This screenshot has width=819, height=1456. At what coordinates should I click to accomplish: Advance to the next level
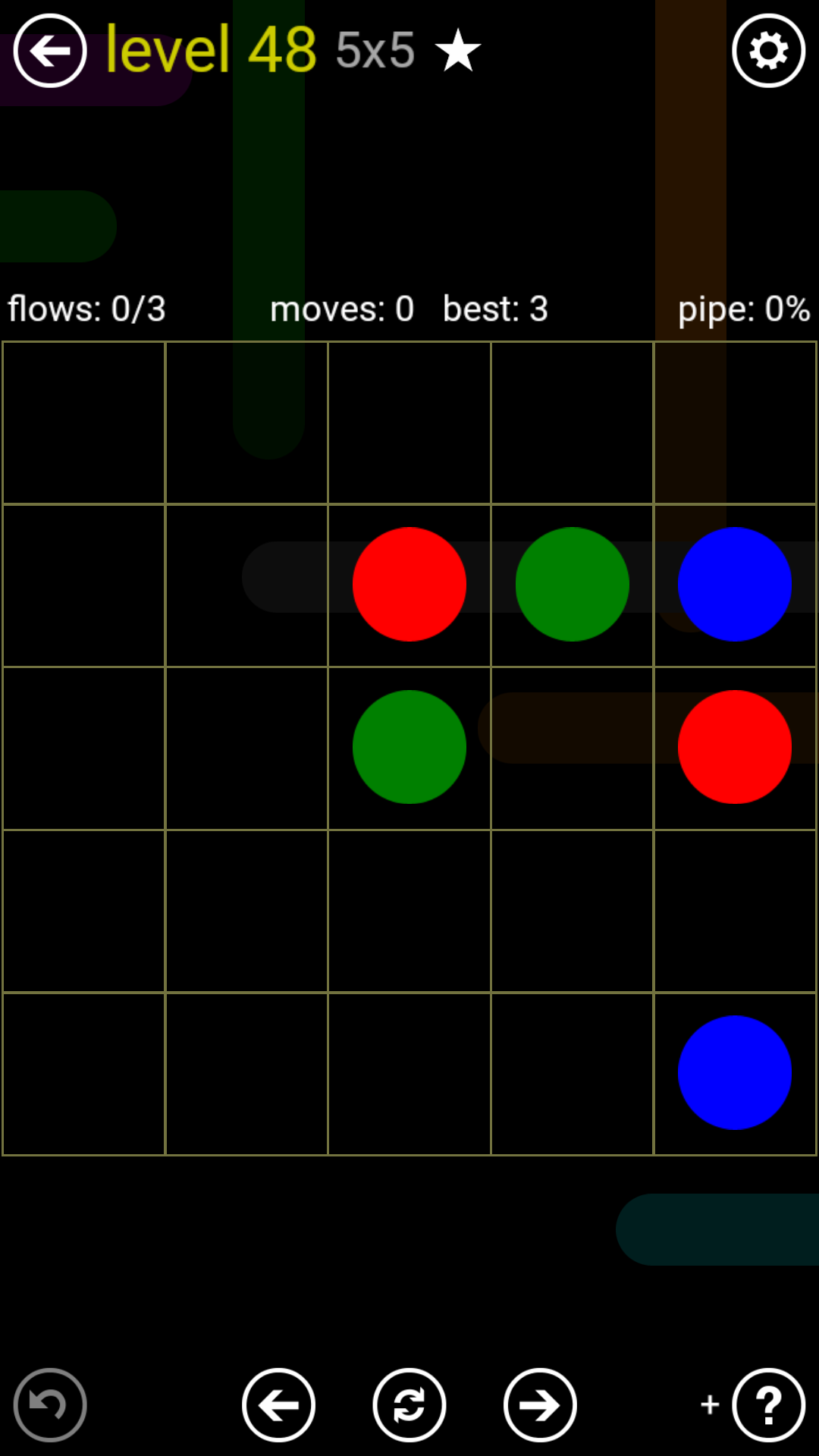pos(539,1404)
